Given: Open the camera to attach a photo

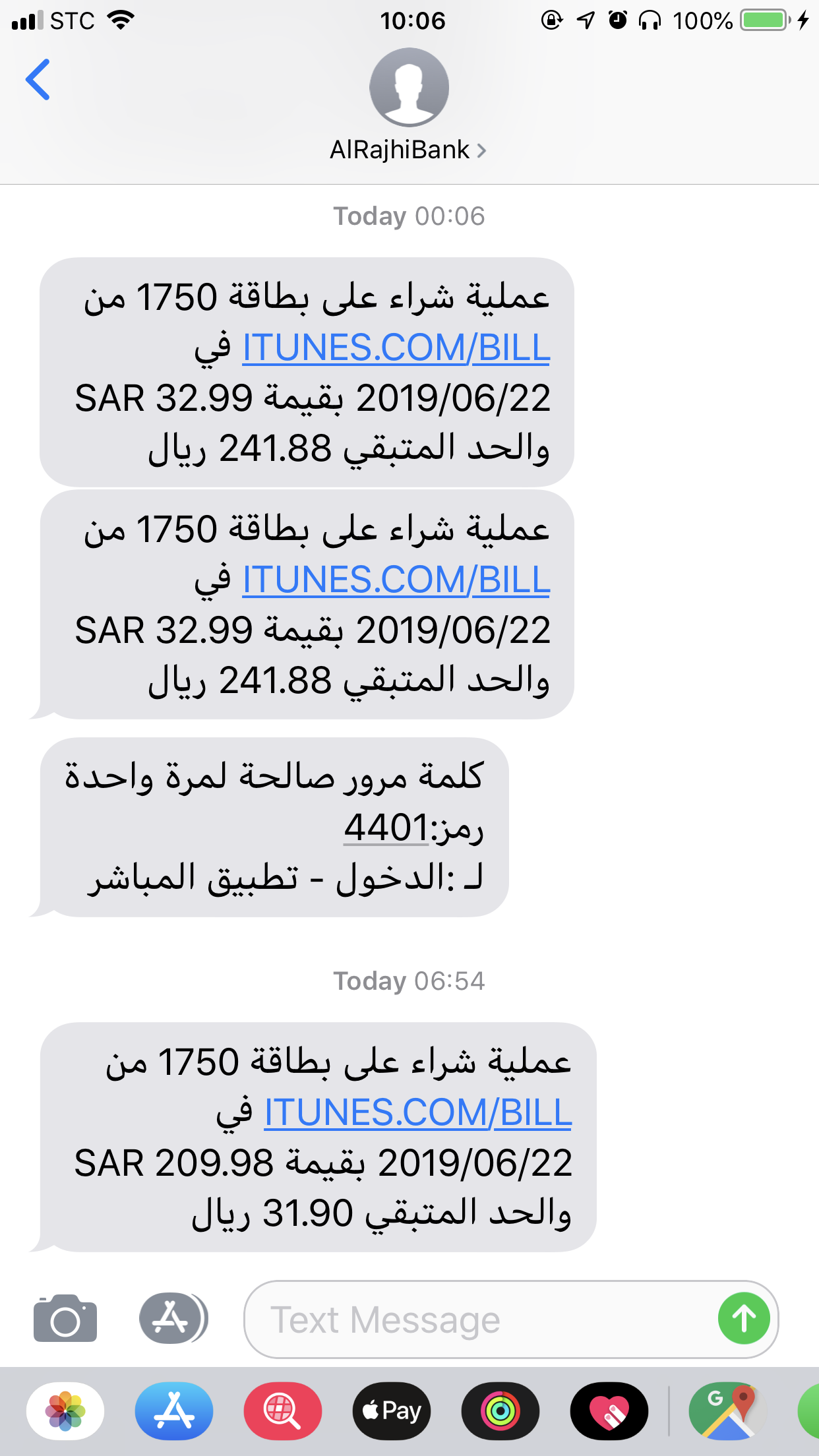Looking at the screenshot, I should coord(65,1319).
